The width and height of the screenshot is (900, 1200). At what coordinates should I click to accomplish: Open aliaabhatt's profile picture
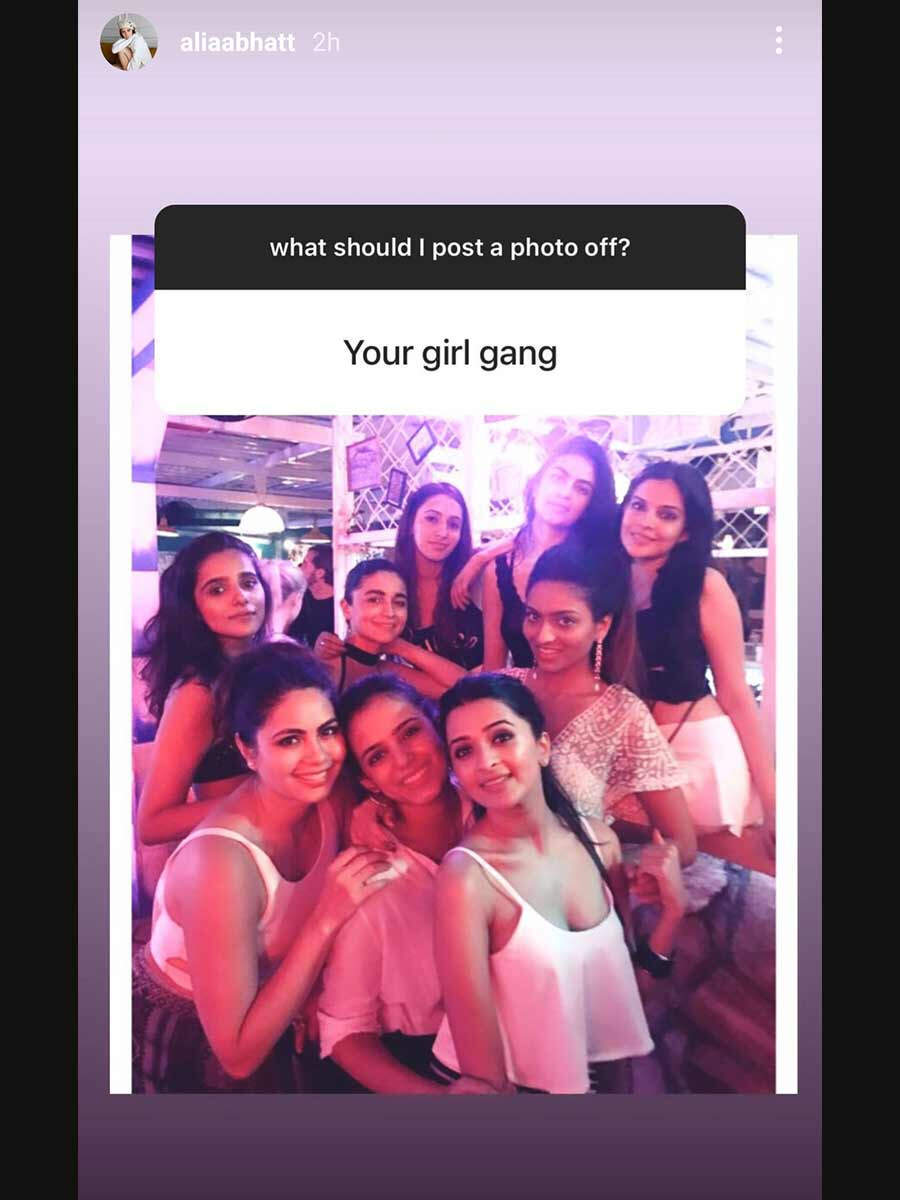[x=129, y=42]
